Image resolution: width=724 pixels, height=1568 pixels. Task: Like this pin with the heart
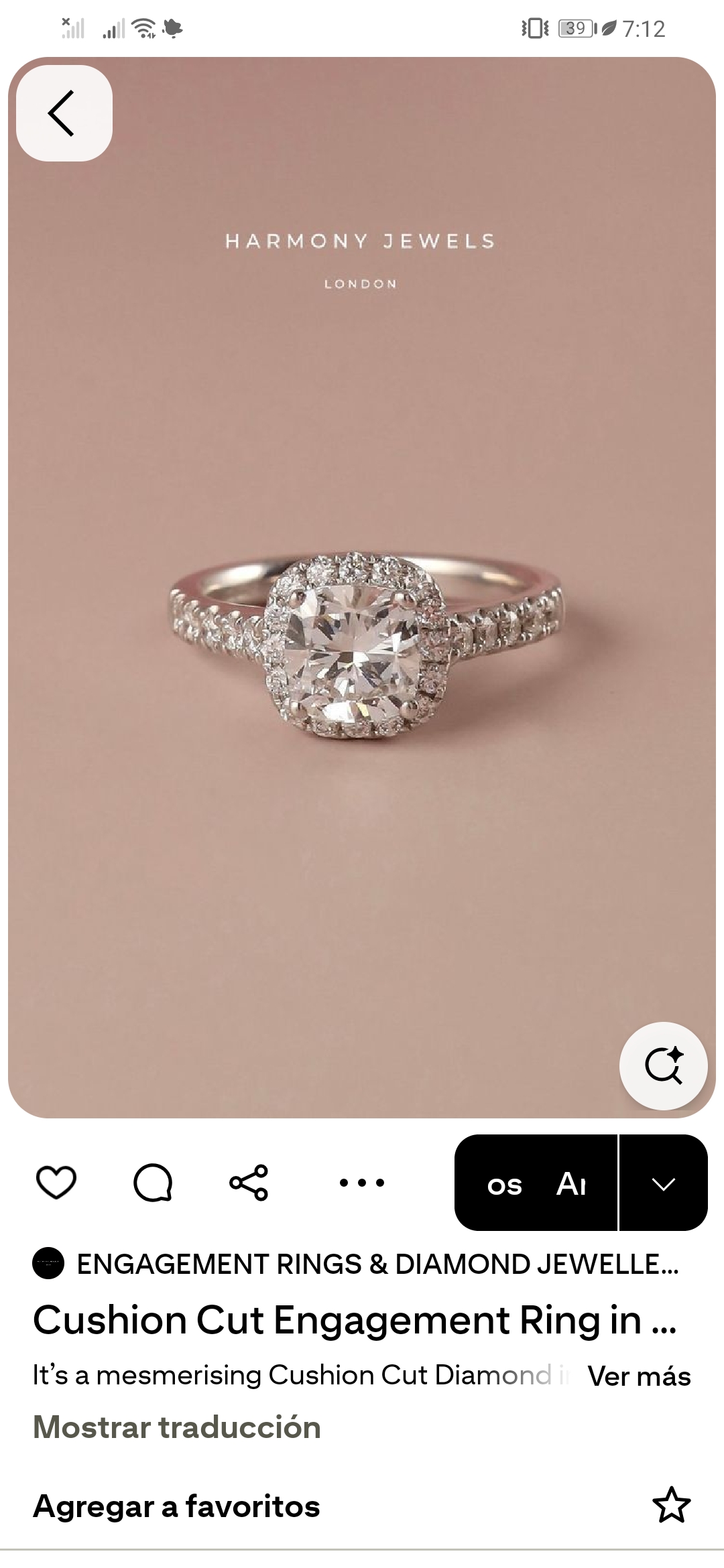coord(56,1182)
